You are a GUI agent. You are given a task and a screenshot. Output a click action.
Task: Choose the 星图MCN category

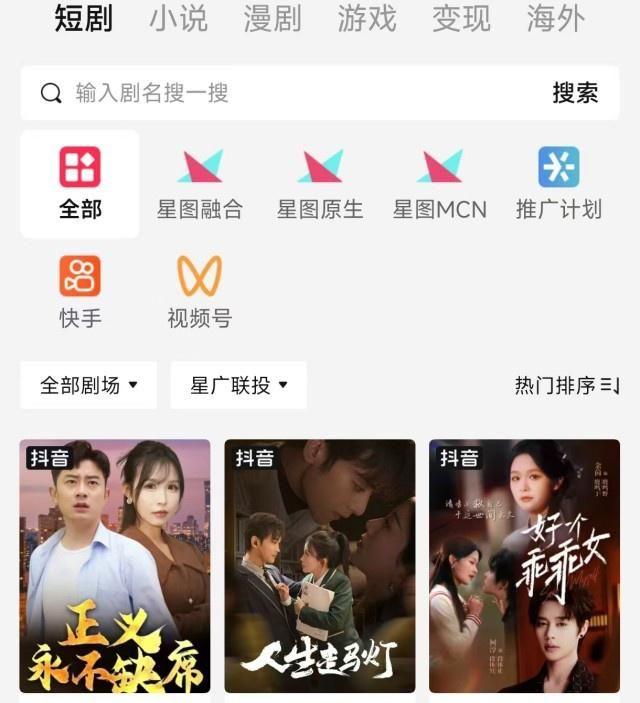coord(440,184)
